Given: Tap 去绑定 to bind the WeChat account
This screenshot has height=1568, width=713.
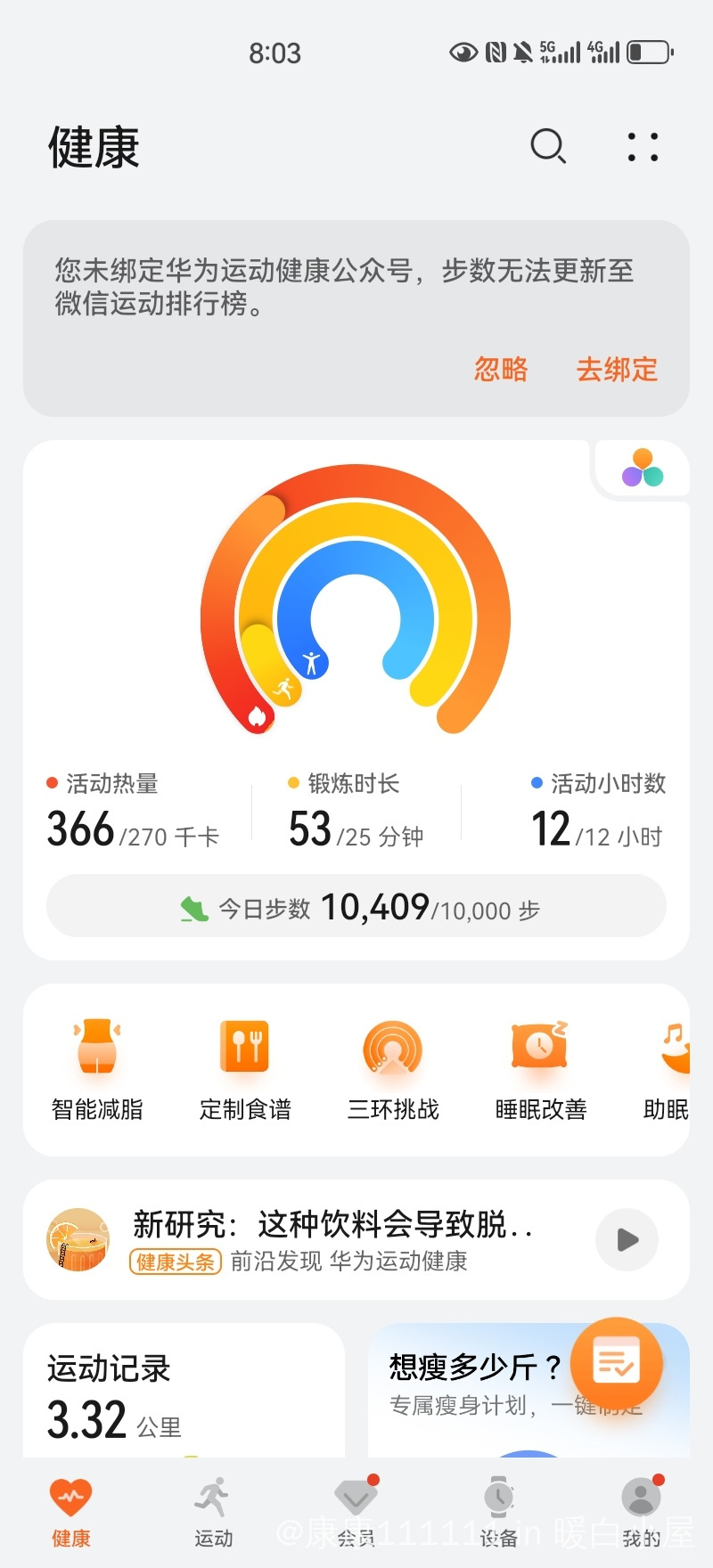Looking at the screenshot, I should coord(617,369).
